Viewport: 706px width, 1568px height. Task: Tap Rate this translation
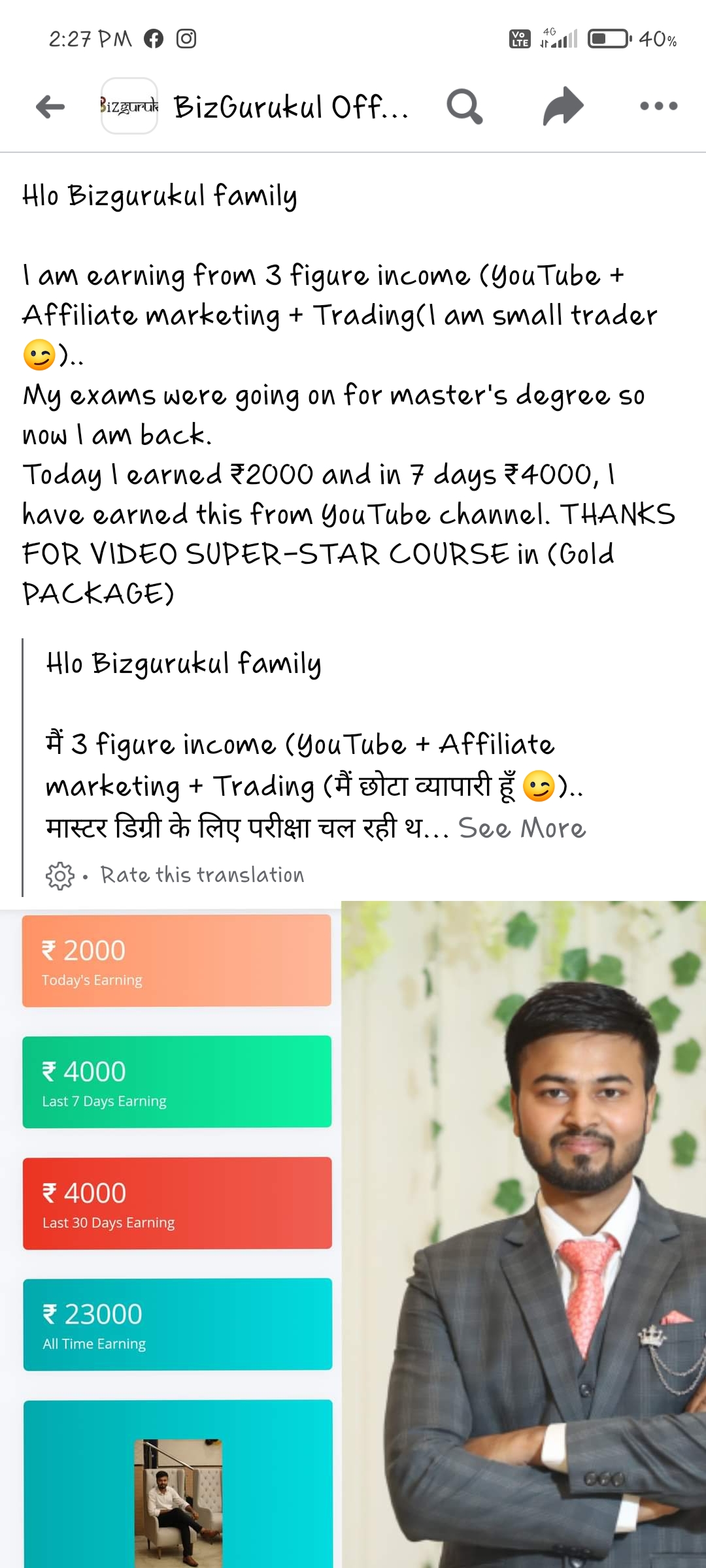point(202,875)
